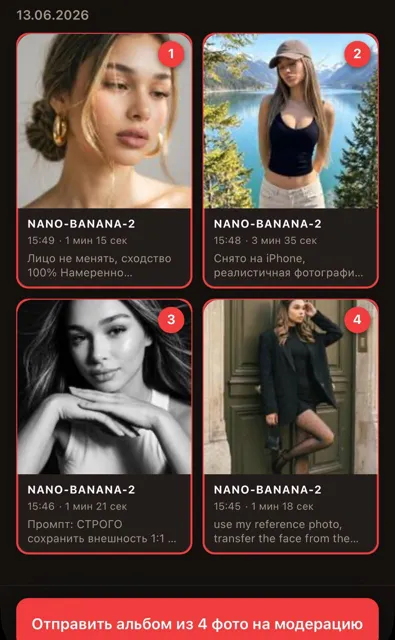The height and width of the screenshot is (640, 395).
Task: Select the 15:46 card starting 'Промпт: СТРОГО'
Action: pos(104,427)
